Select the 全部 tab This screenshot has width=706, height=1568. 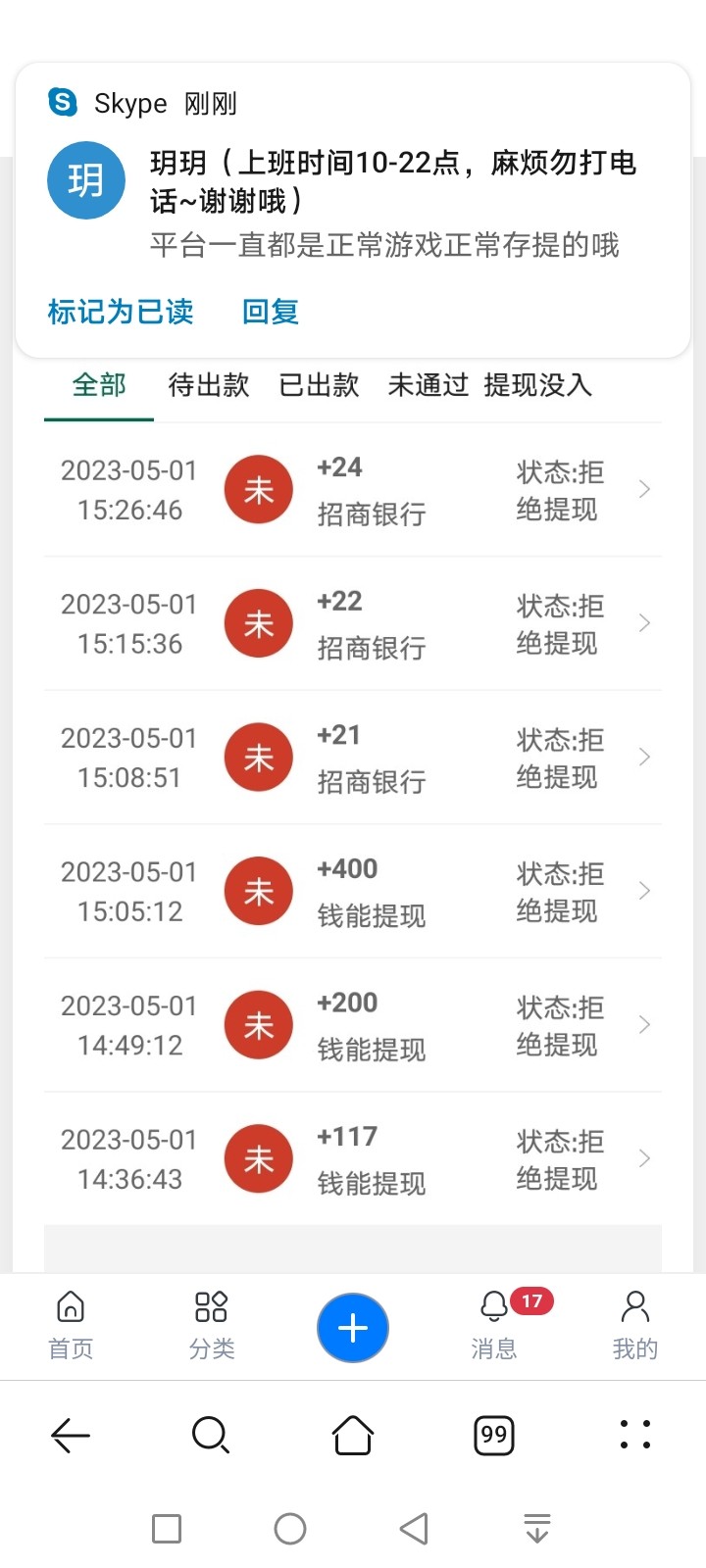[99, 385]
